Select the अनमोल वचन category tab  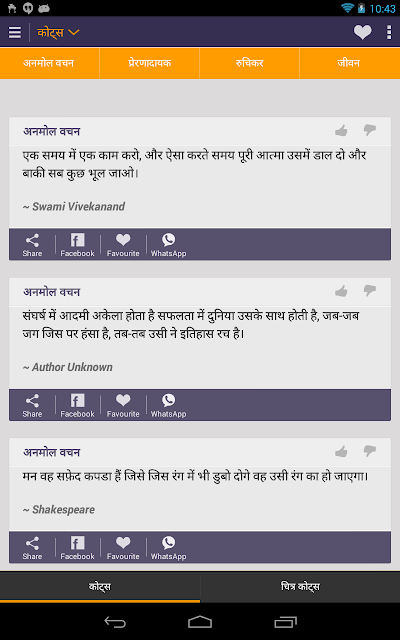point(49,63)
